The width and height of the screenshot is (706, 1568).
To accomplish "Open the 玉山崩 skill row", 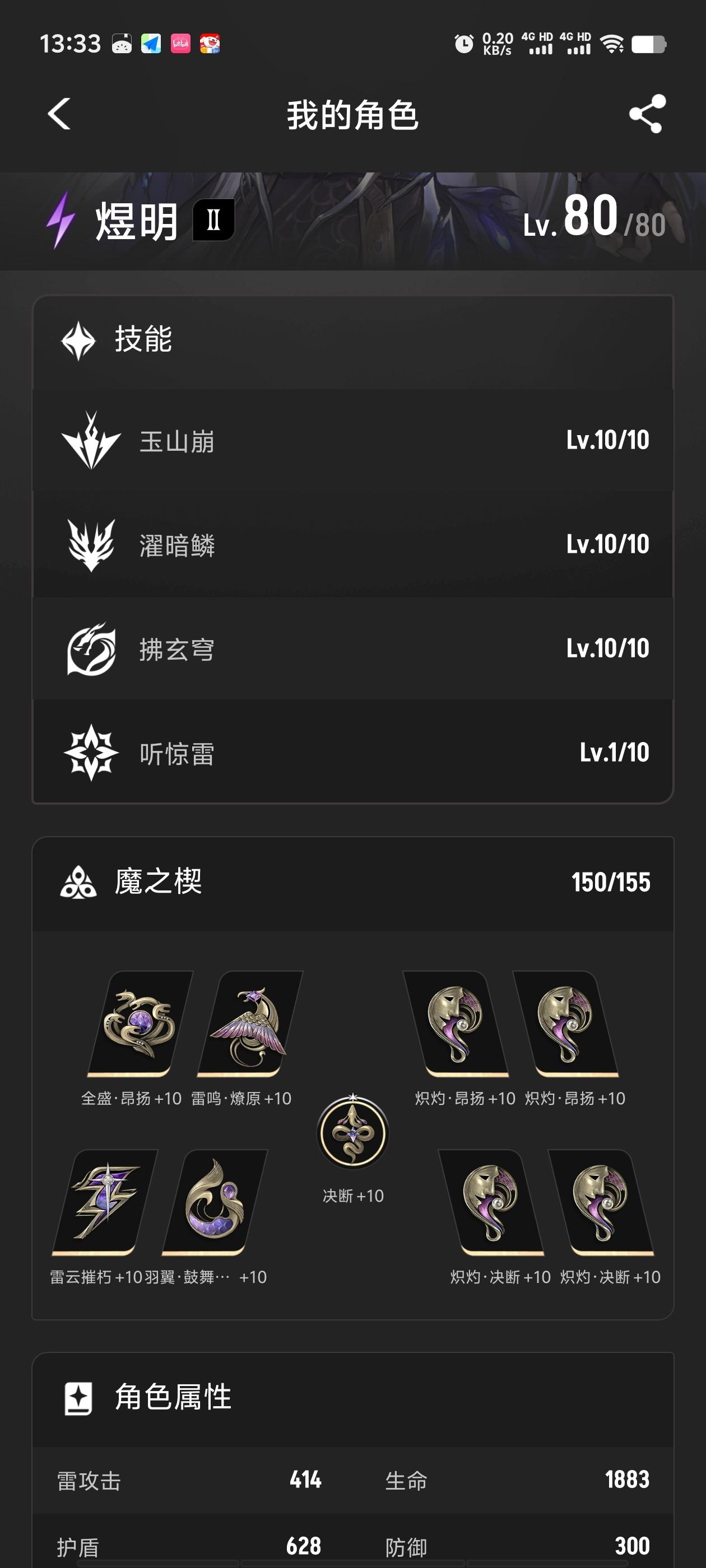I will [x=352, y=440].
